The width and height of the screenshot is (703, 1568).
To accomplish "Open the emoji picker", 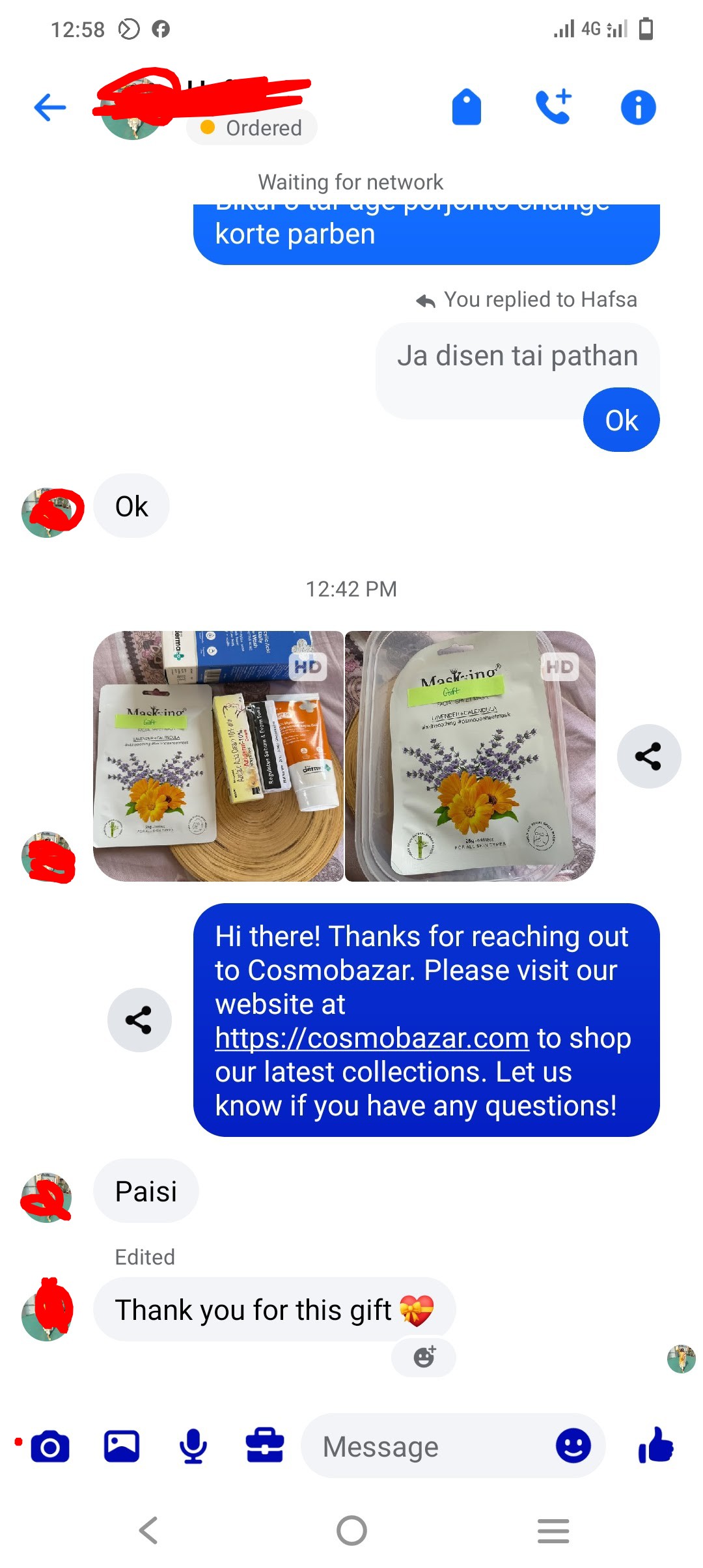I will click(573, 1447).
